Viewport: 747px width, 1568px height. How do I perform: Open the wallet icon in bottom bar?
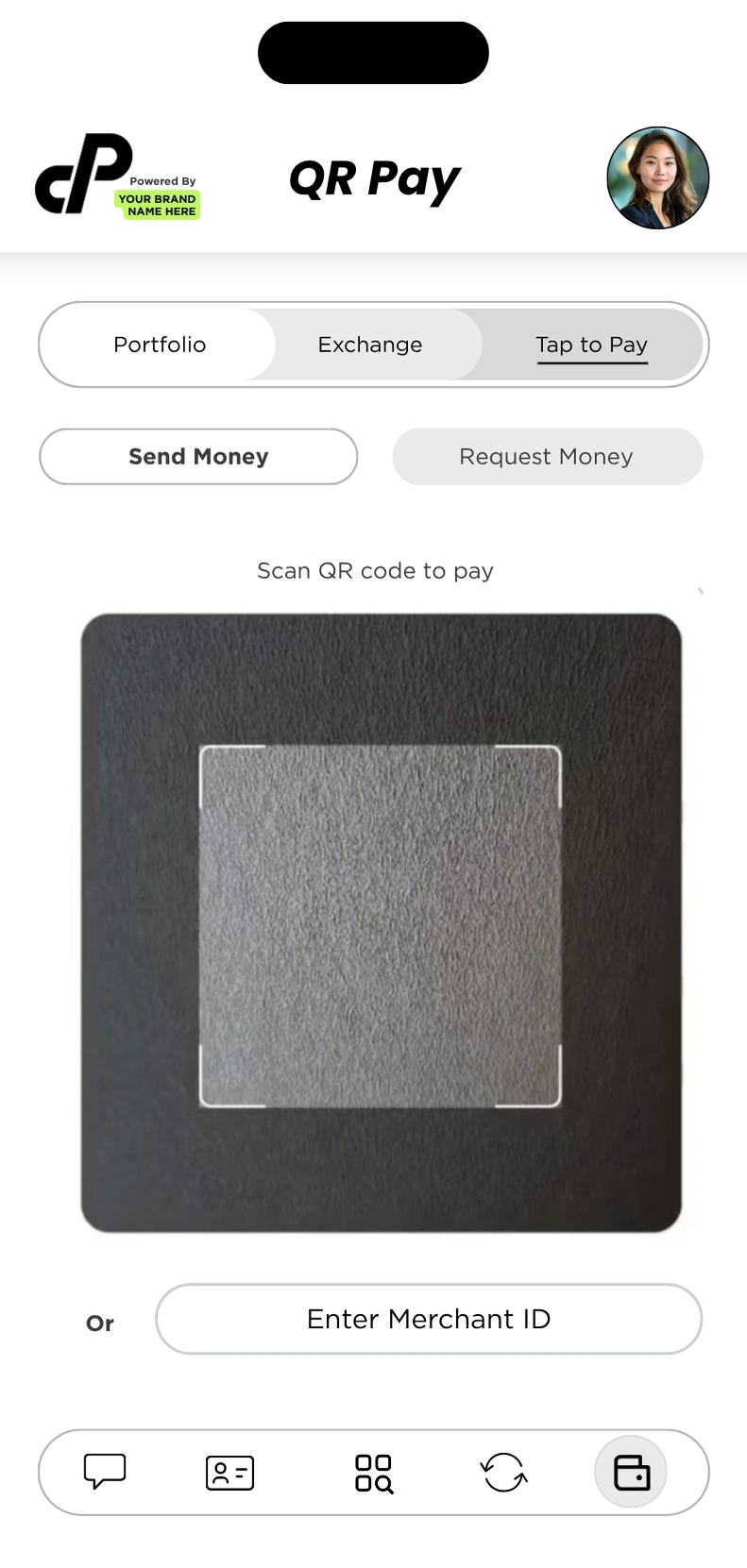coord(631,1472)
